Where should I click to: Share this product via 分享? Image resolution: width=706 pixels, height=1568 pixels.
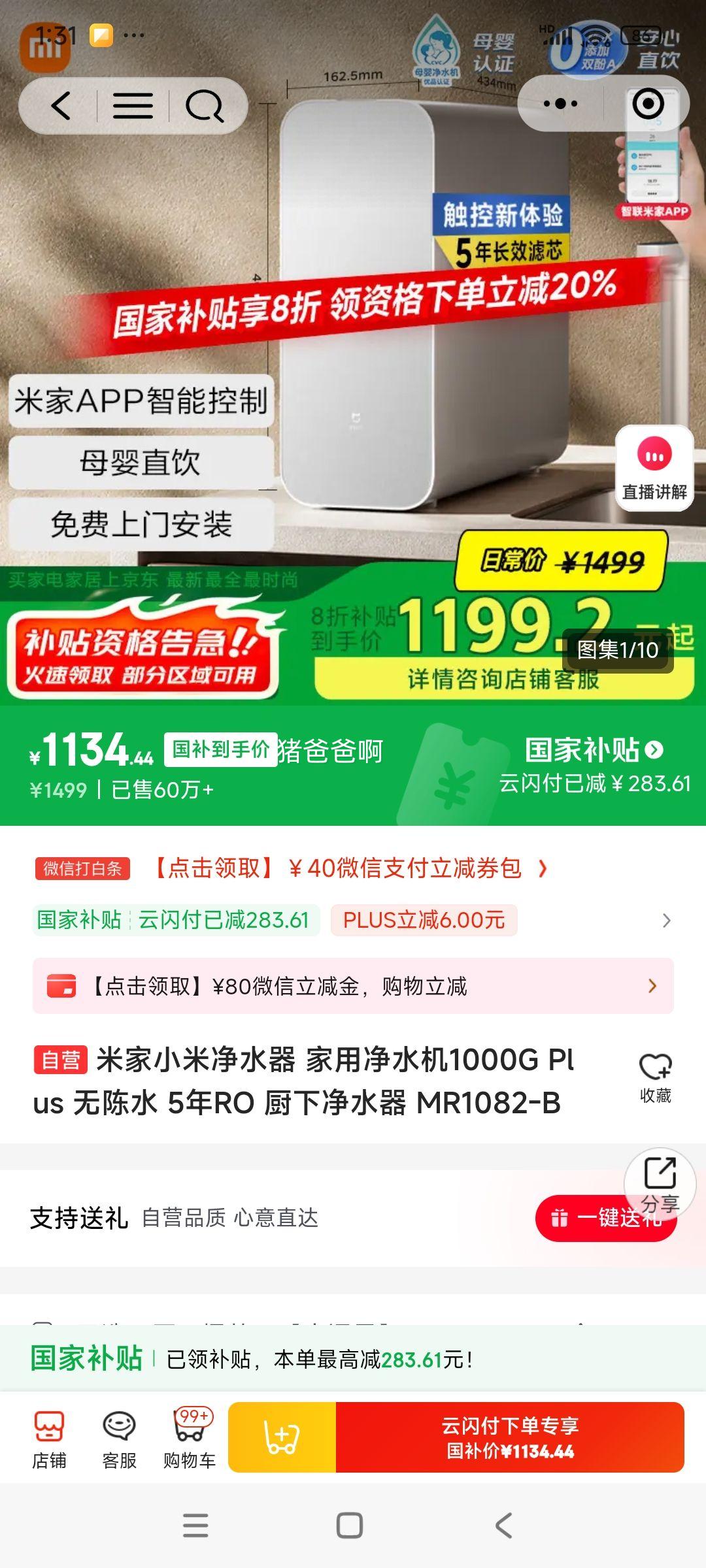tap(660, 1183)
